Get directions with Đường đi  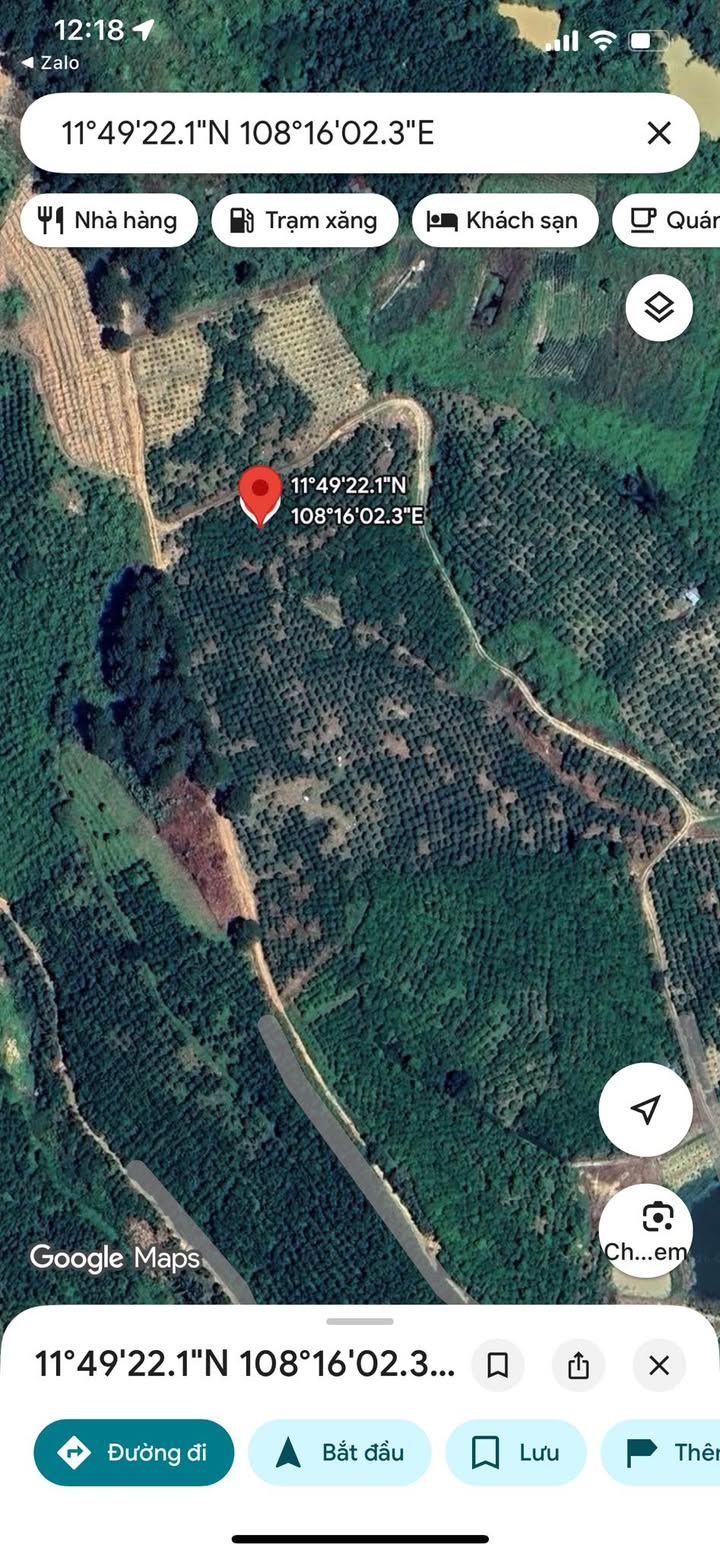click(x=134, y=1452)
